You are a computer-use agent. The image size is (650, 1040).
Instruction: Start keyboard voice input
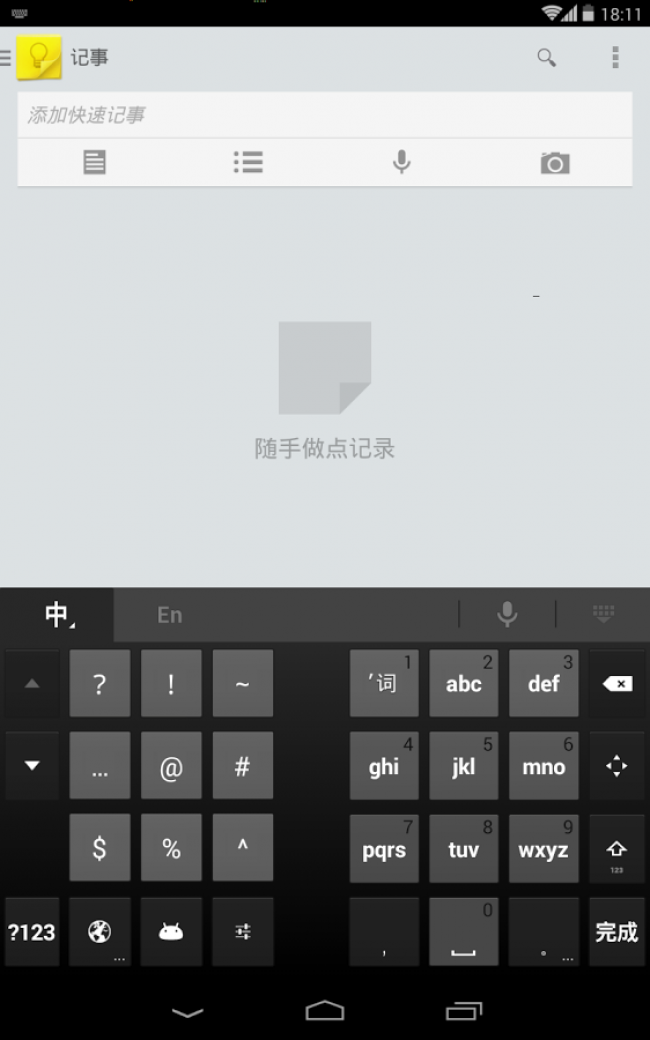coord(507,614)
